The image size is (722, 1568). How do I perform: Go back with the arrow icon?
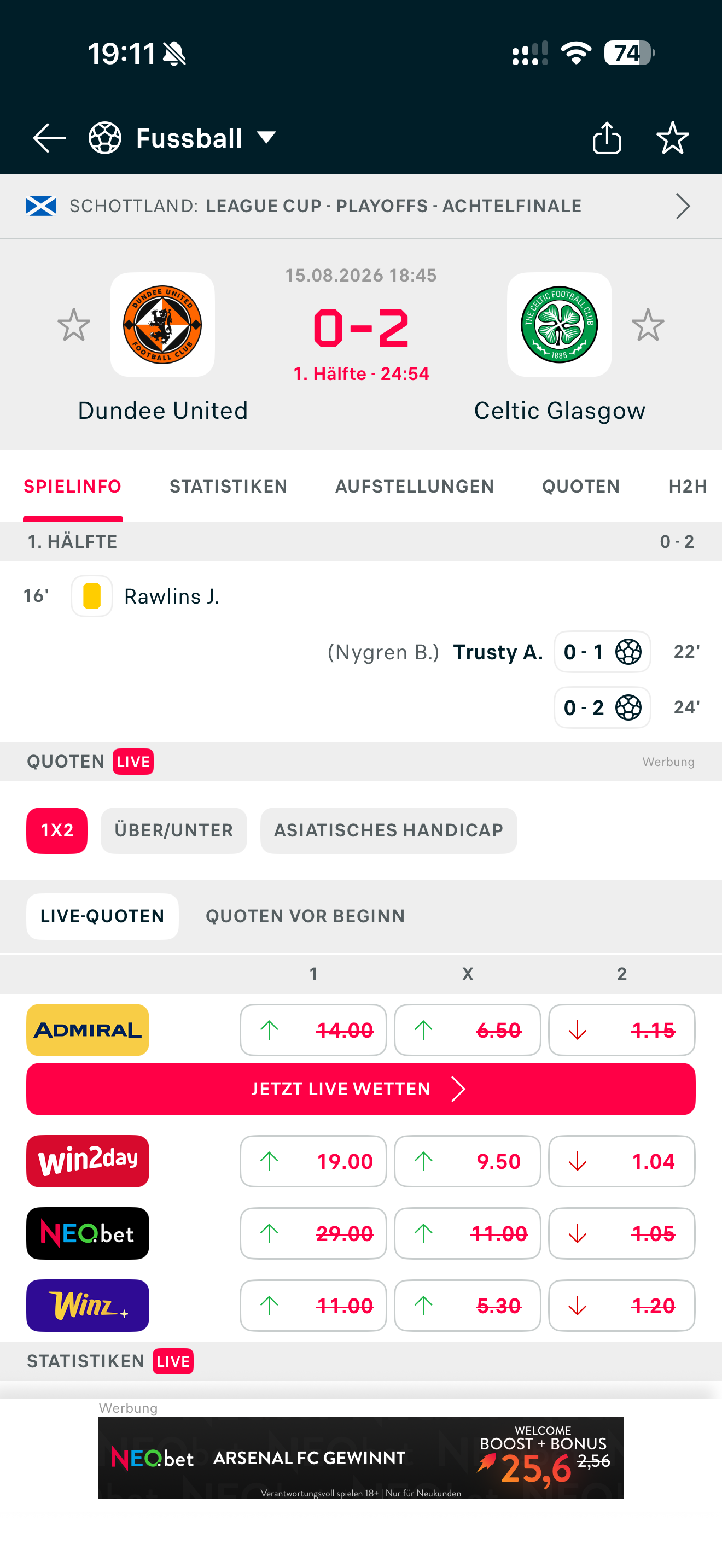point(49,138)
